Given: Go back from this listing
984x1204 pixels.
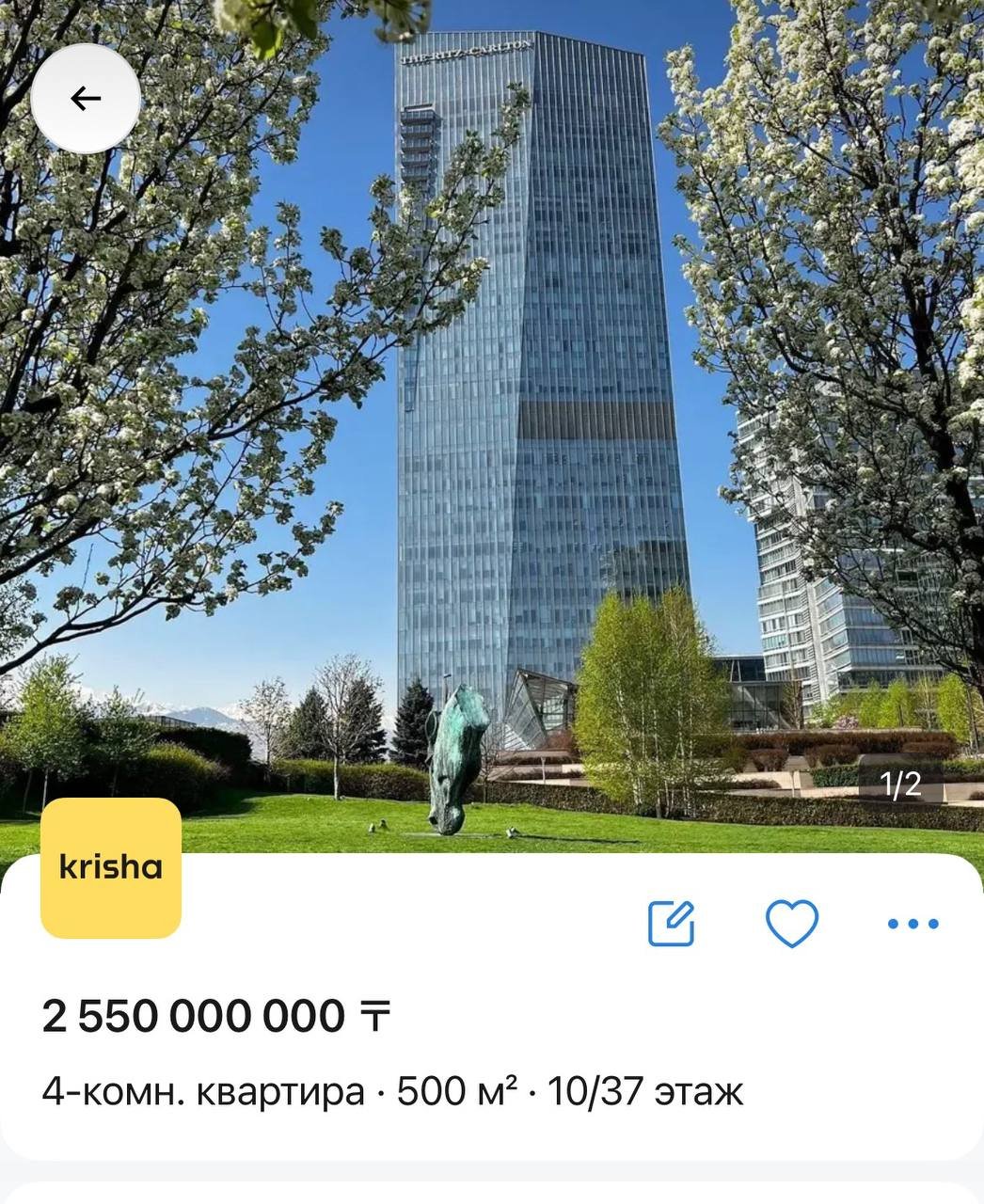Looking at the screenshot, I should coord(86,99).
